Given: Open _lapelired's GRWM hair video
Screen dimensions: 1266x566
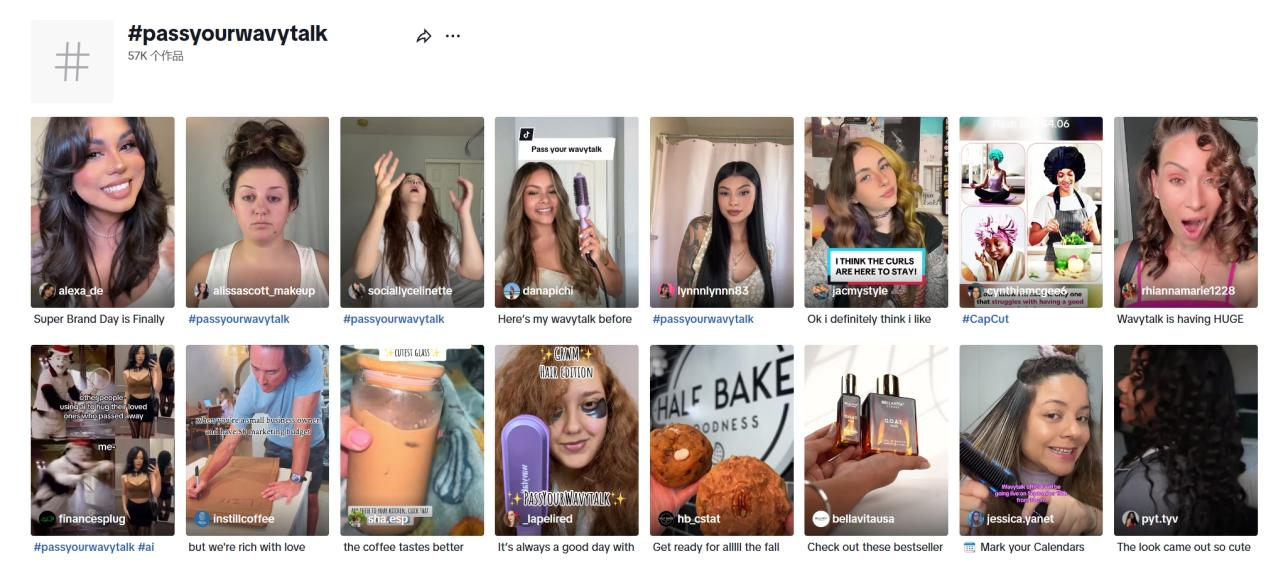Looking at the screenshot, I should pos(566,440).
